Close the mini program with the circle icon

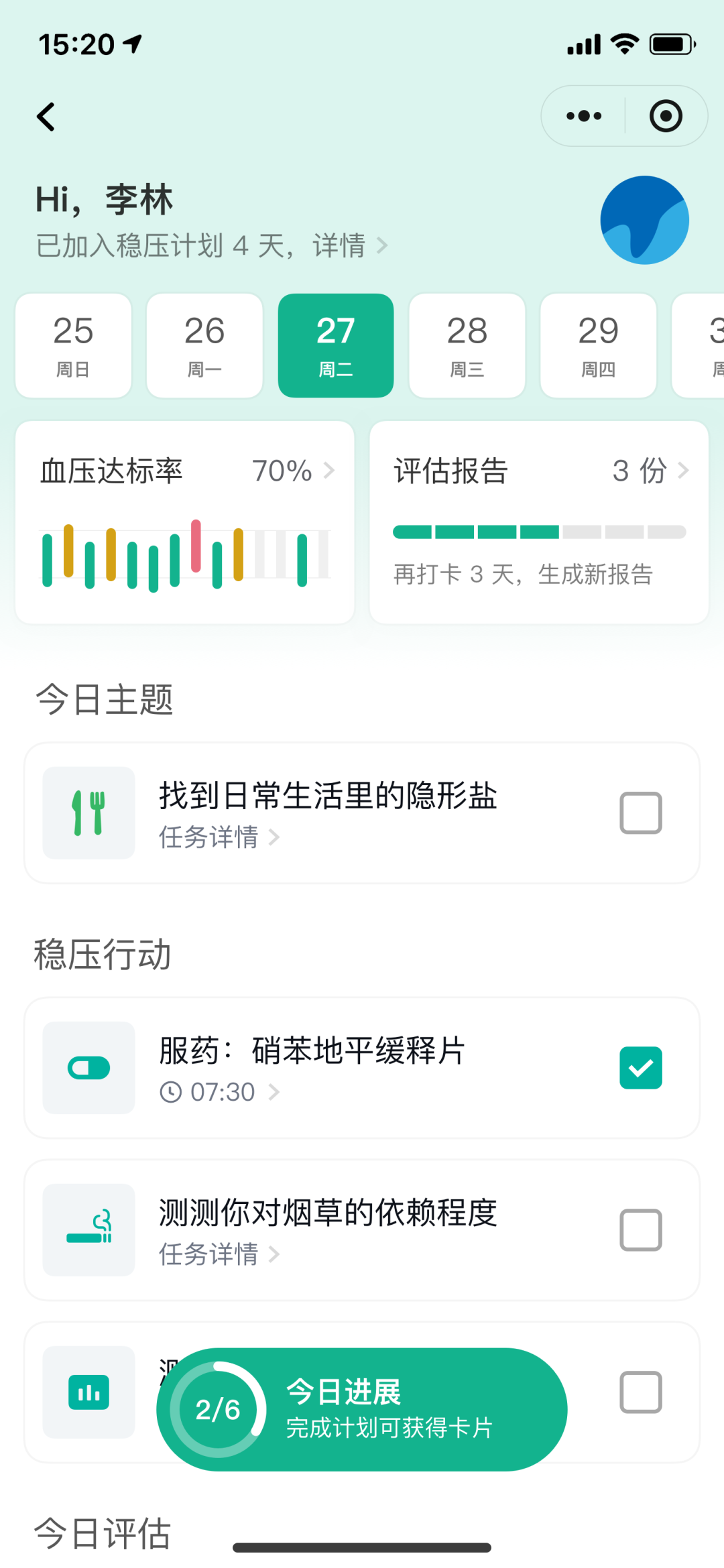point(666,116)
